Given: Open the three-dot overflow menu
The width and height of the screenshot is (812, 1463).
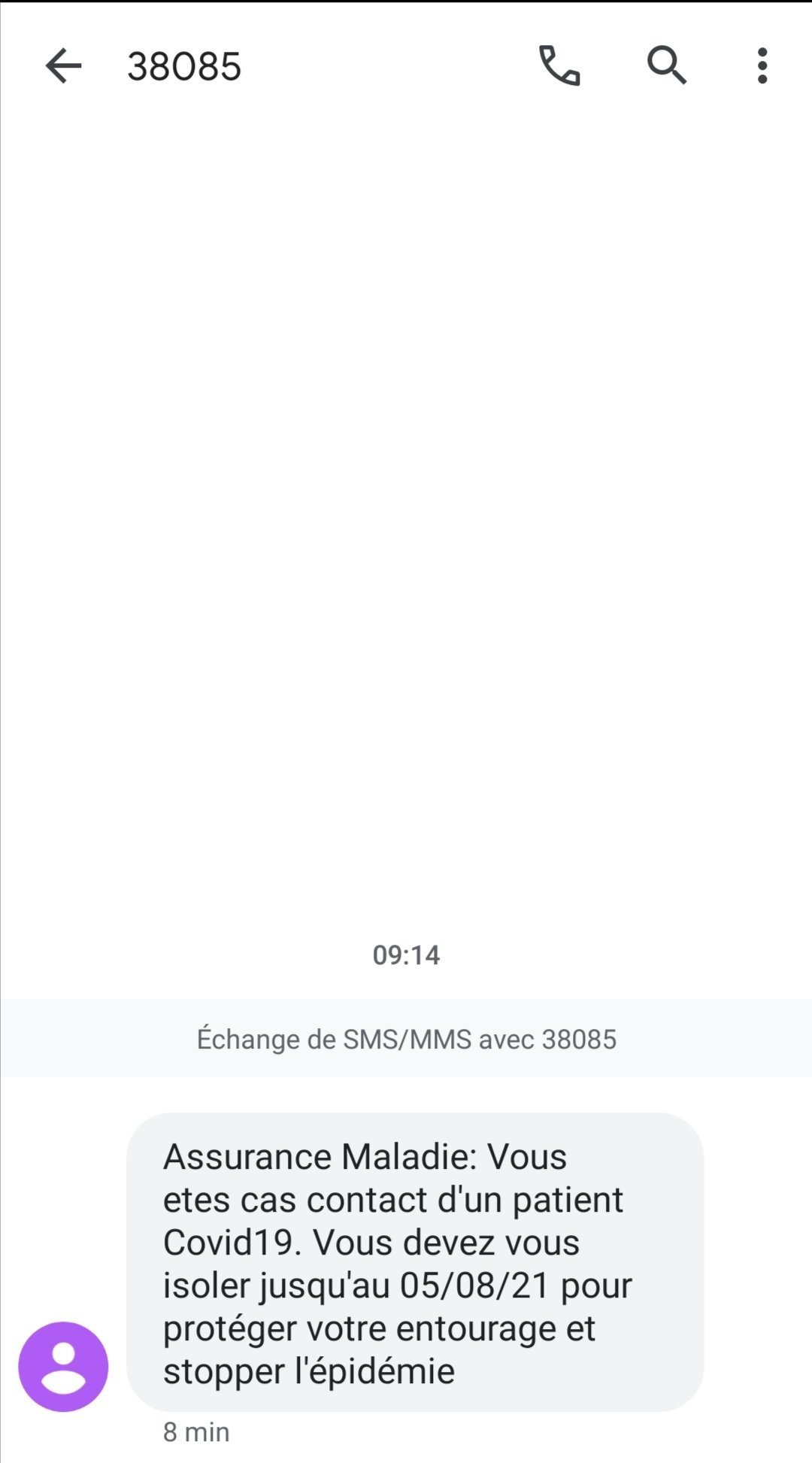Looking at the screenshot, I should [x=762, y=65].
